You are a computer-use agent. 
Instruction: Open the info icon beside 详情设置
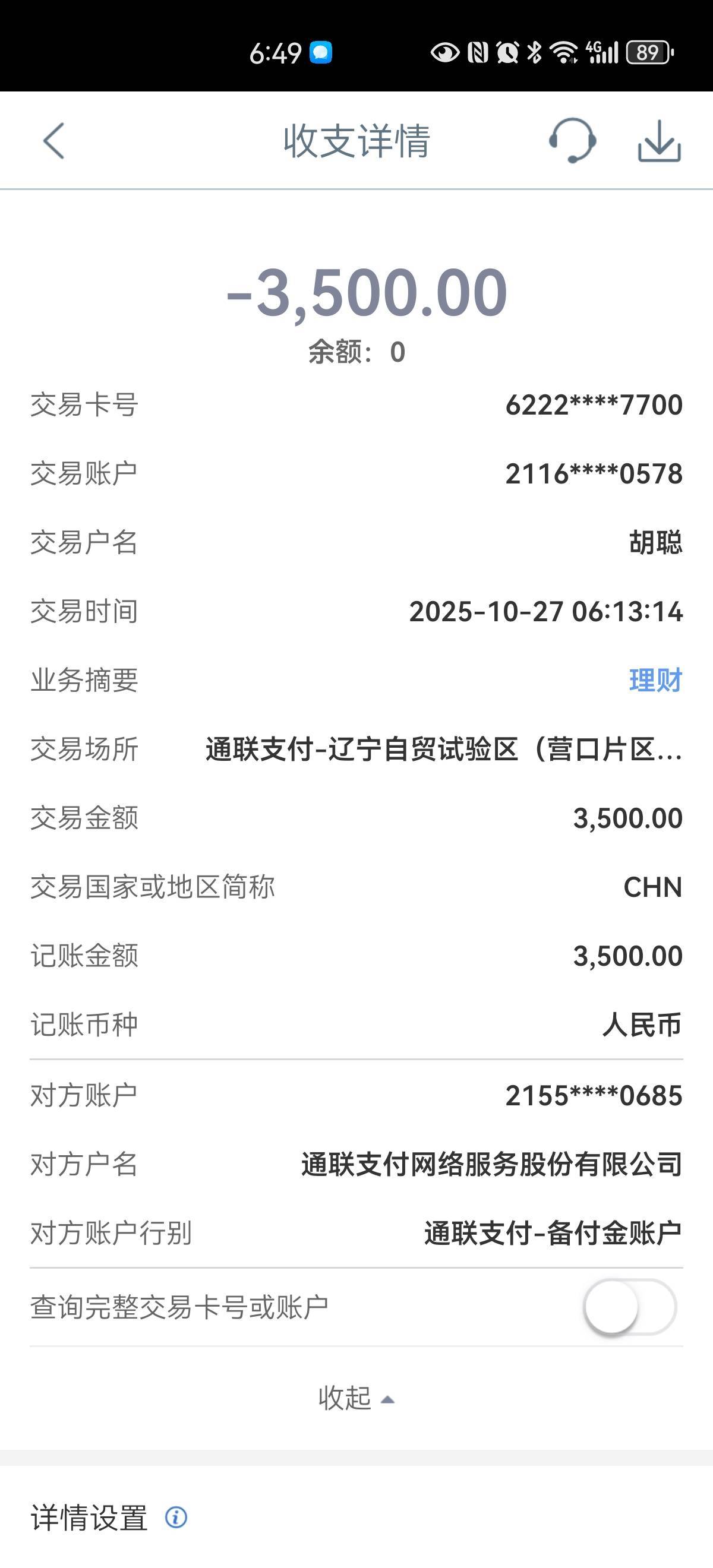(x=176, y=1518)
